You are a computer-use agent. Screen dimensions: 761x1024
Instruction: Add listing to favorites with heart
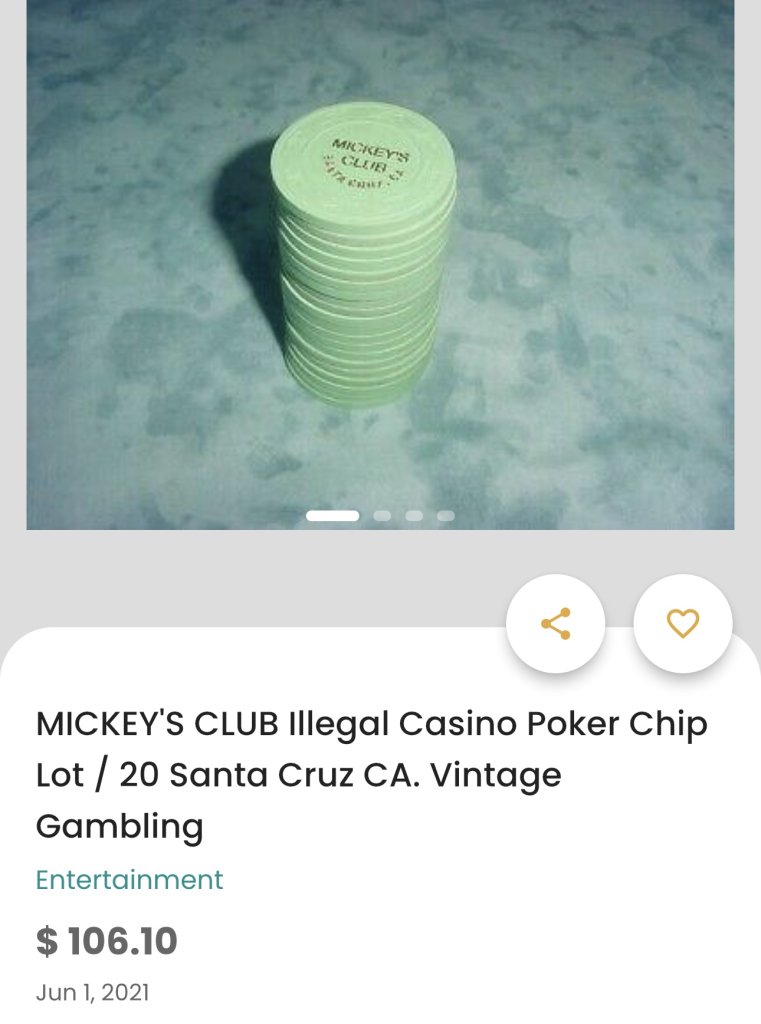tap(683, 624)
